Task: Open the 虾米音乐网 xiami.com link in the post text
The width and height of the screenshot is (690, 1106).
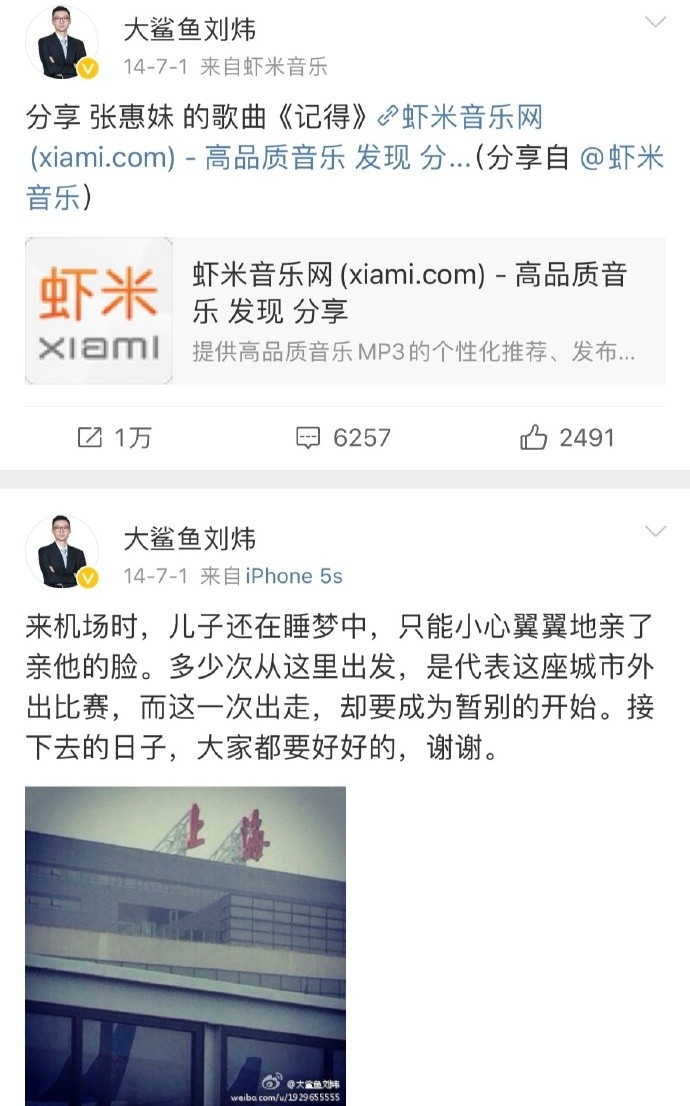Action: 460,119
